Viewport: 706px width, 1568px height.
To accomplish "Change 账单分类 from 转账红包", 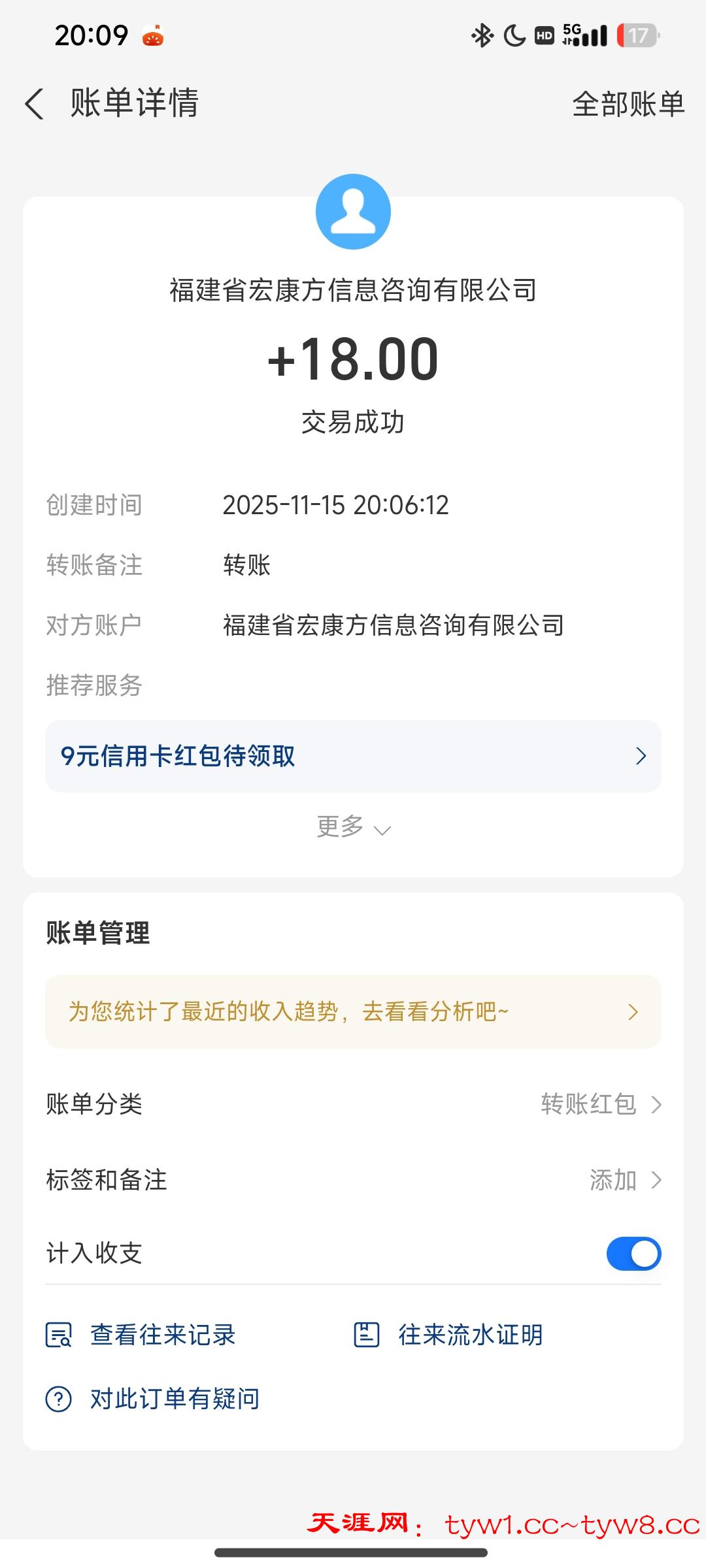I will 600,1104.
